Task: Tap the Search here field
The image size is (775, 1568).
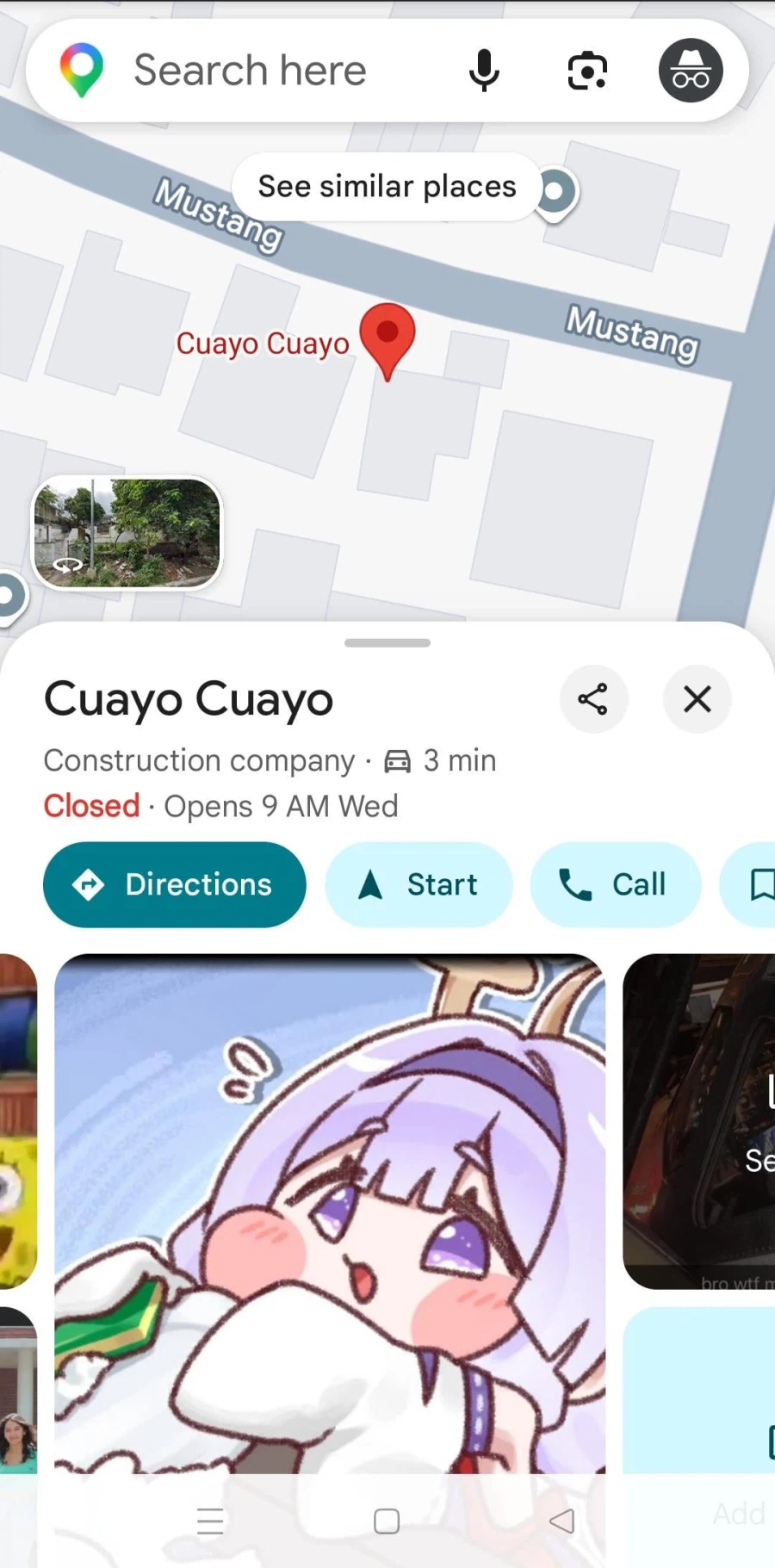Action: (250, 71)
